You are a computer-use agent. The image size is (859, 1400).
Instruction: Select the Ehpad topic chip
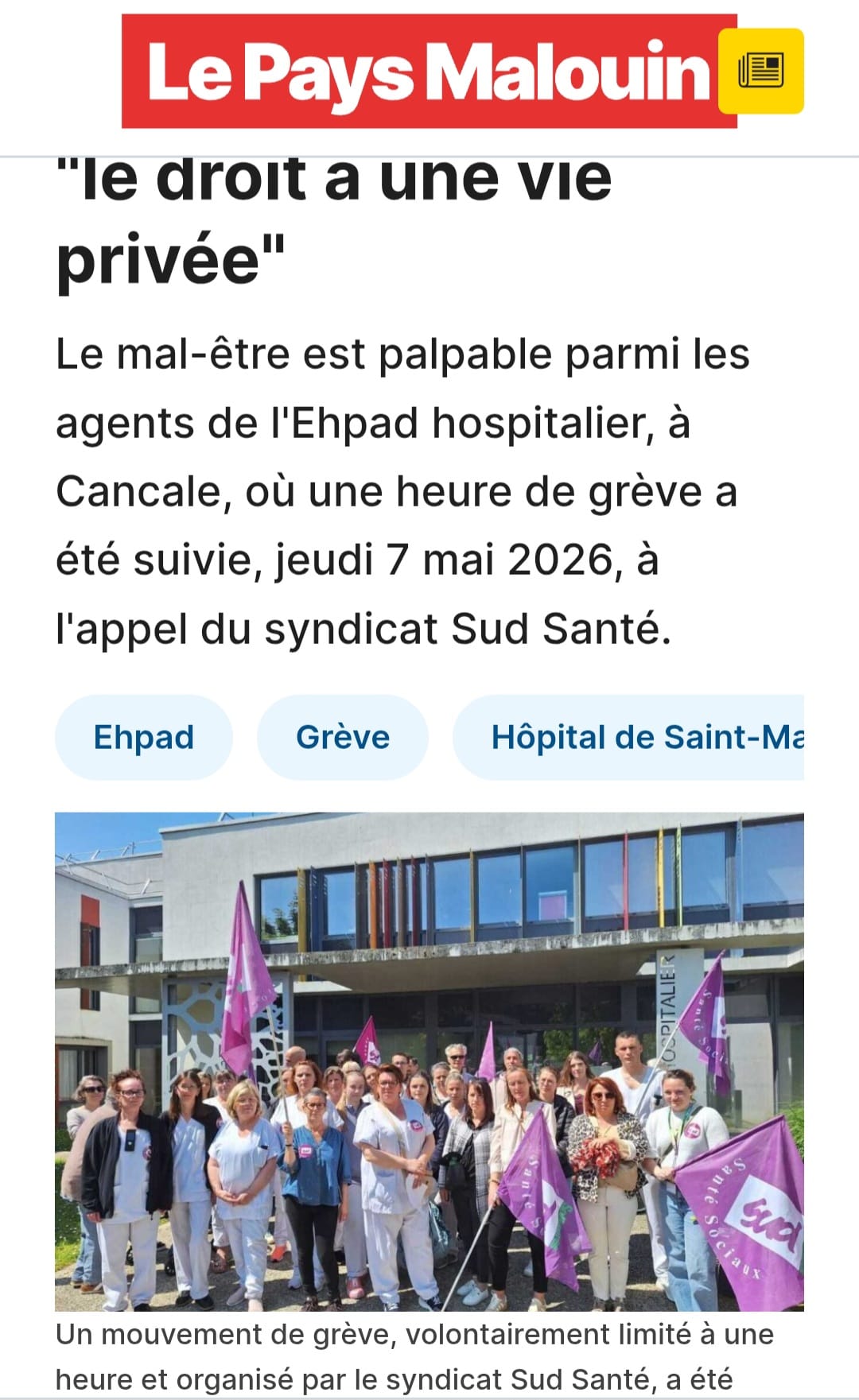[x=144, y=737]
